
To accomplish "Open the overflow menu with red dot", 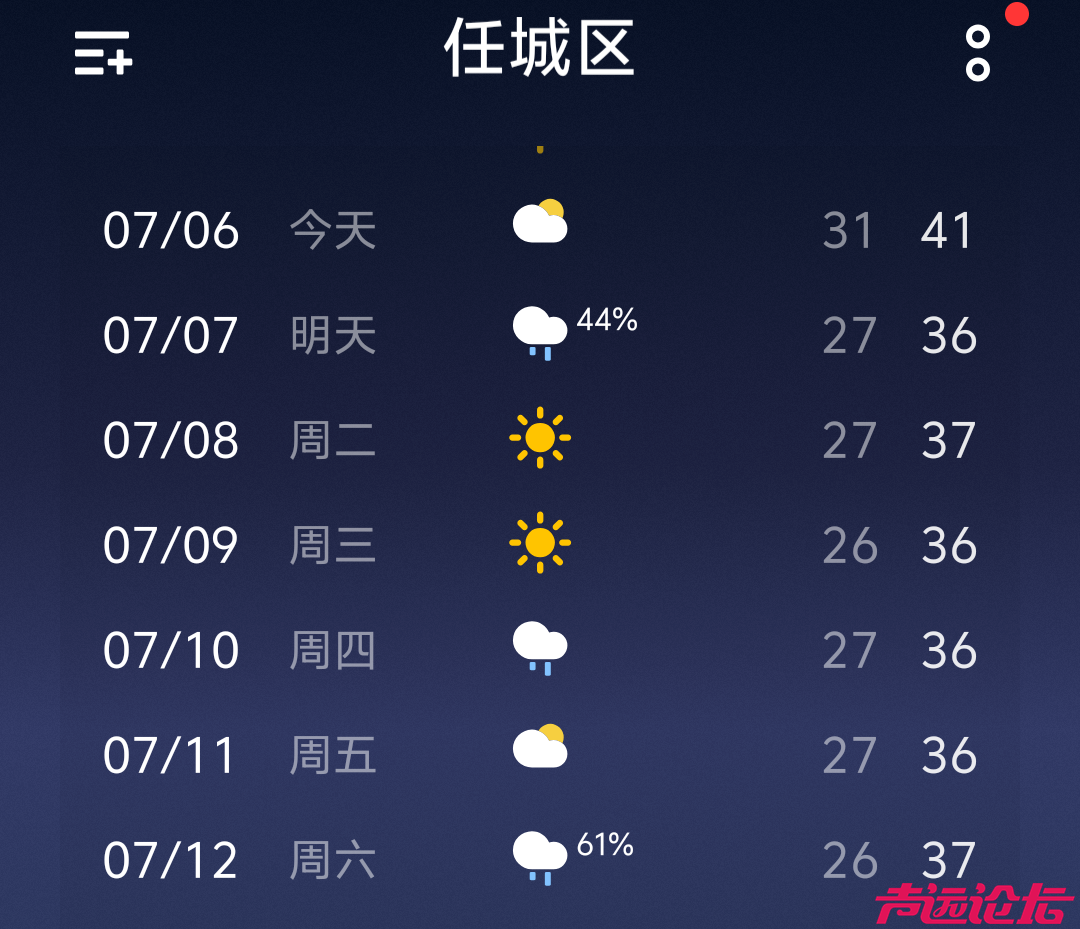I will [x=978, y=53].
